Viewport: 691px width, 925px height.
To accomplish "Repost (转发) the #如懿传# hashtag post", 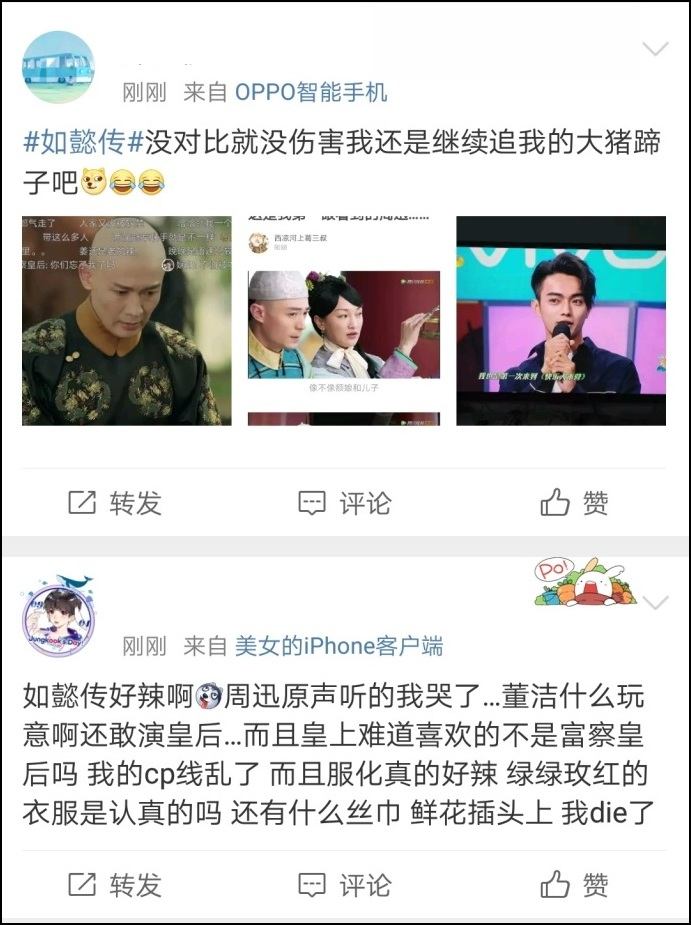I will 115,503.
